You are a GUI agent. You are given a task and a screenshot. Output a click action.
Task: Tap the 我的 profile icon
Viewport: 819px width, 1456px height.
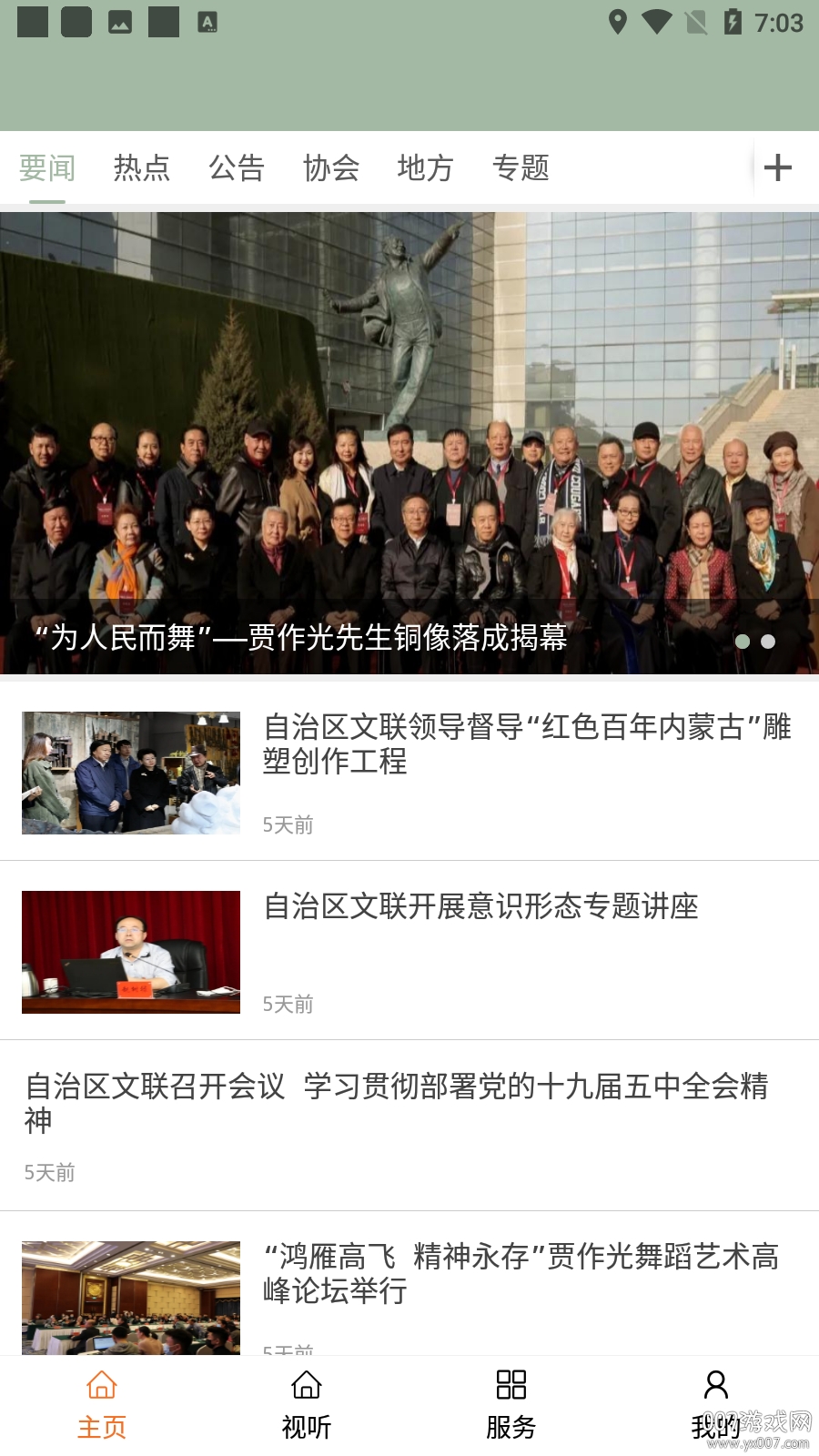(x=716, y=1385)
